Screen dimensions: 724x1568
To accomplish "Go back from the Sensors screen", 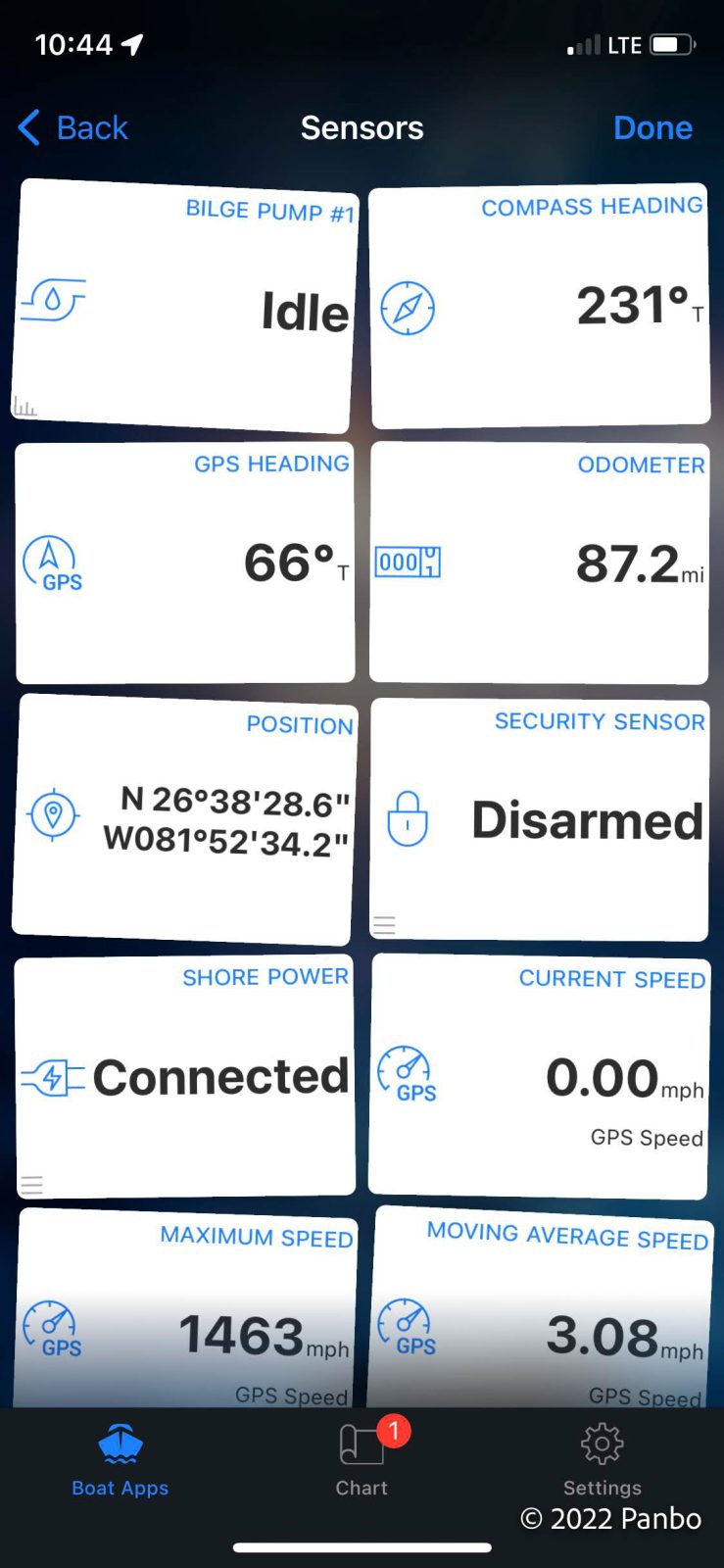I will [73, 127].
